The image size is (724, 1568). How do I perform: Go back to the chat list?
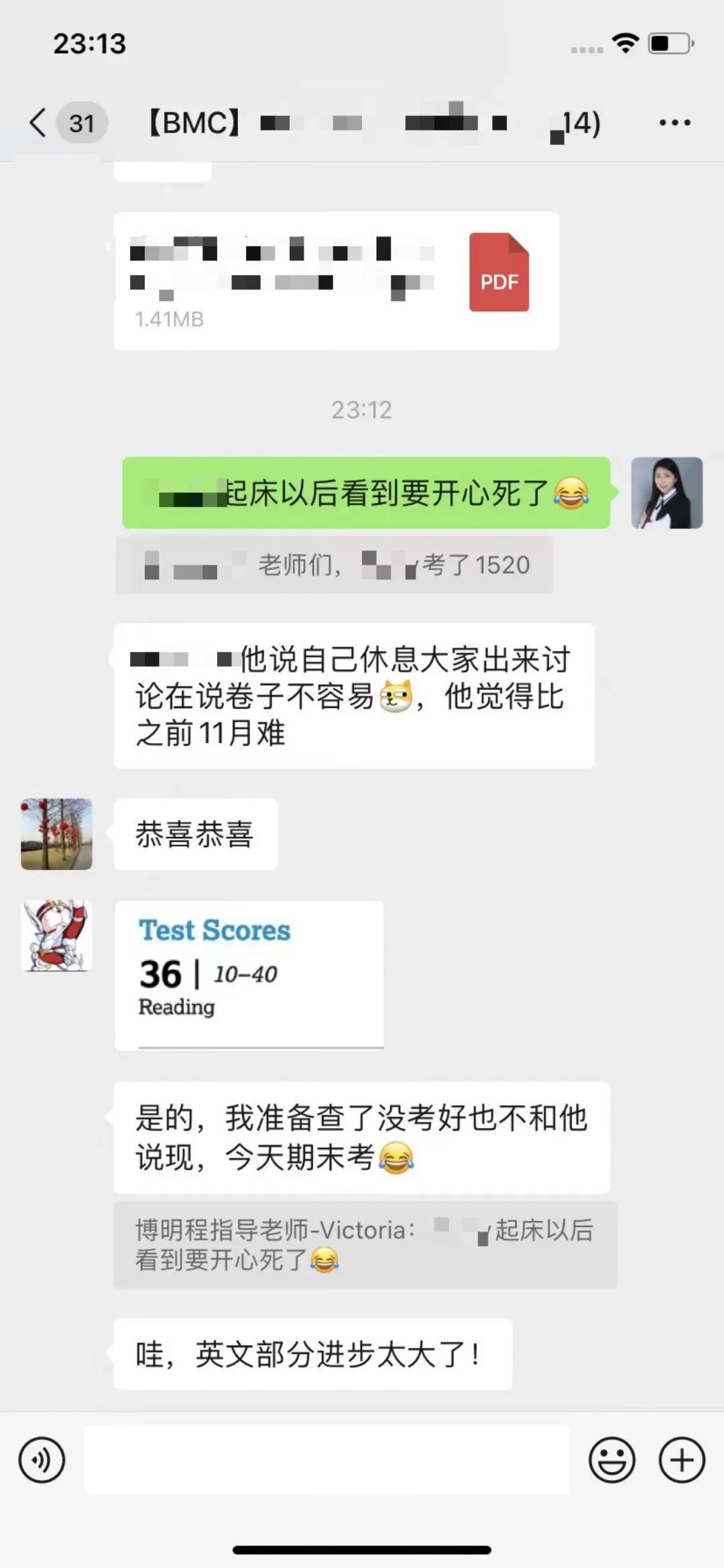39,123
